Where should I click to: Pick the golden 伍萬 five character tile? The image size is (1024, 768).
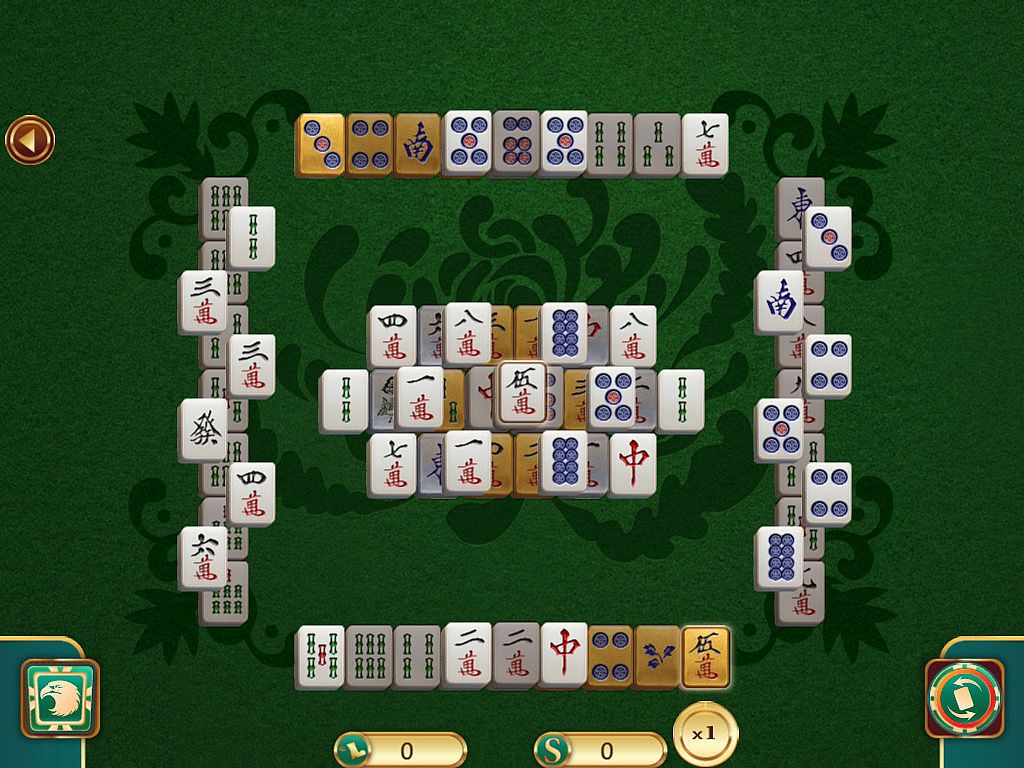[706, 656]
